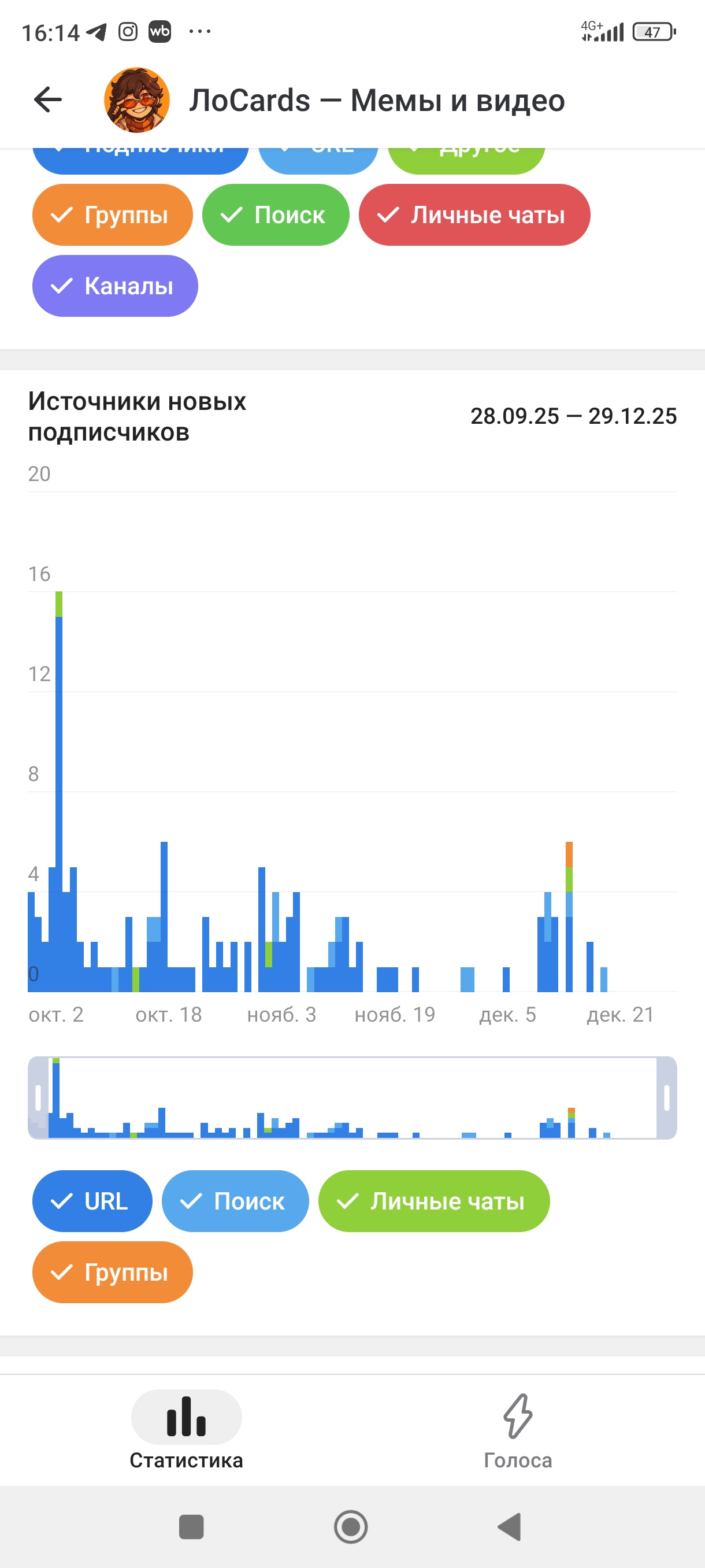Go to the system home screen

351,1526
